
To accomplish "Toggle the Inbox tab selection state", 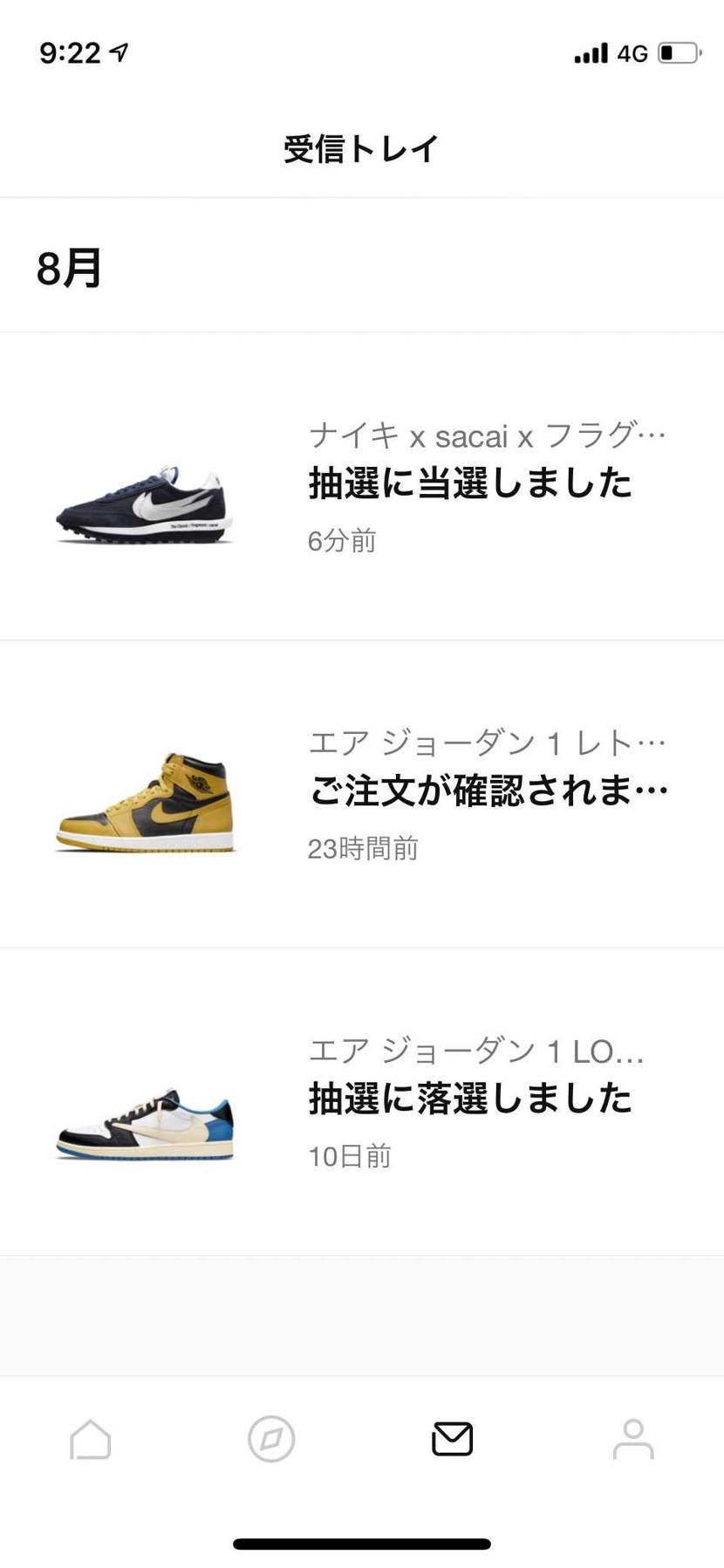I will tap(452, 1435).
